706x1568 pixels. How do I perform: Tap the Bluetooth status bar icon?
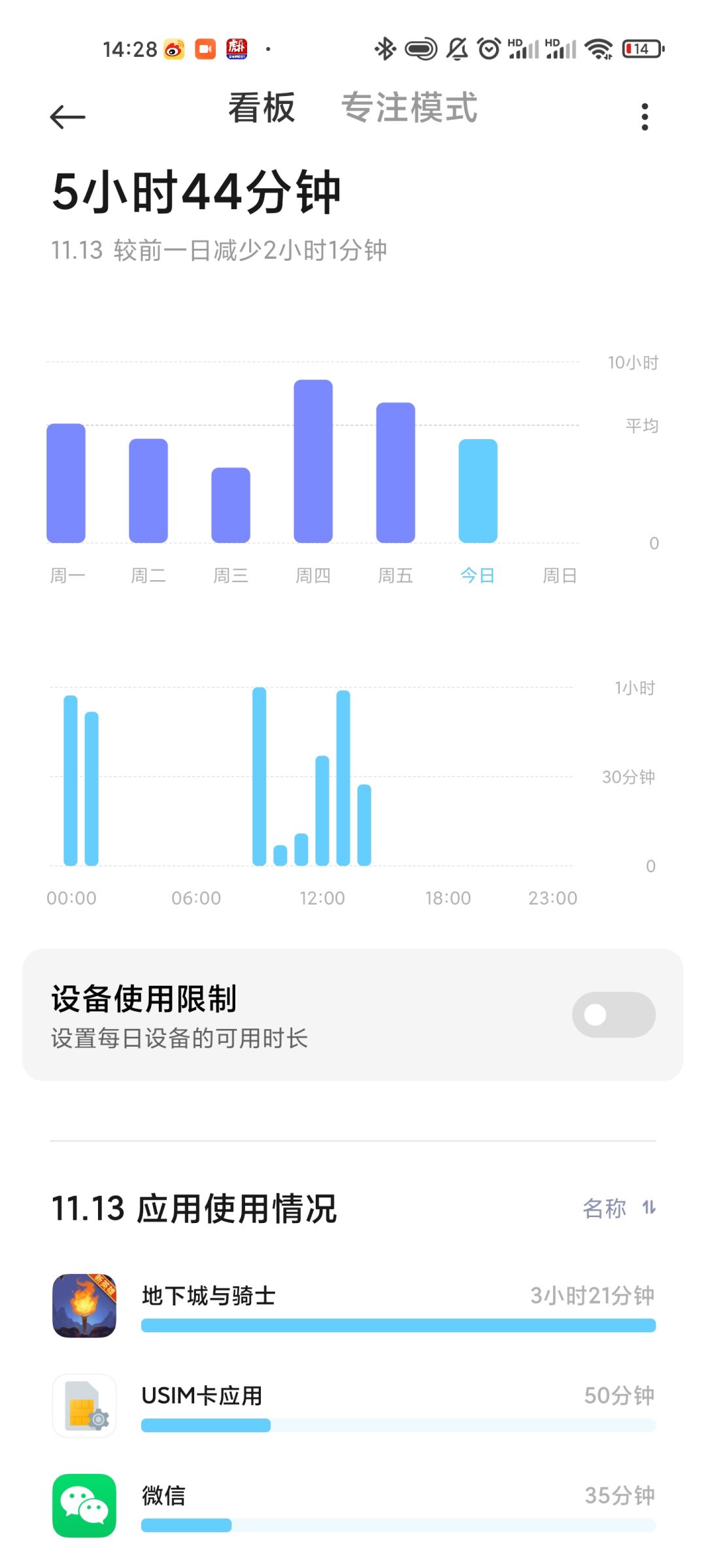(384, 48)
